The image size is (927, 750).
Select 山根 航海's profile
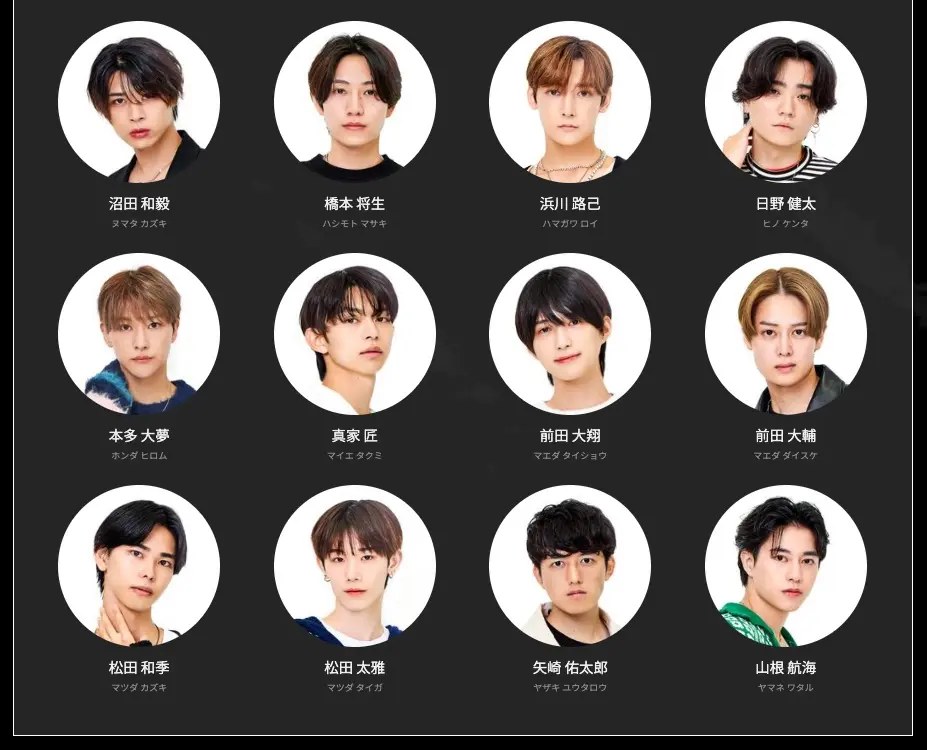click(x=786, y=566)
